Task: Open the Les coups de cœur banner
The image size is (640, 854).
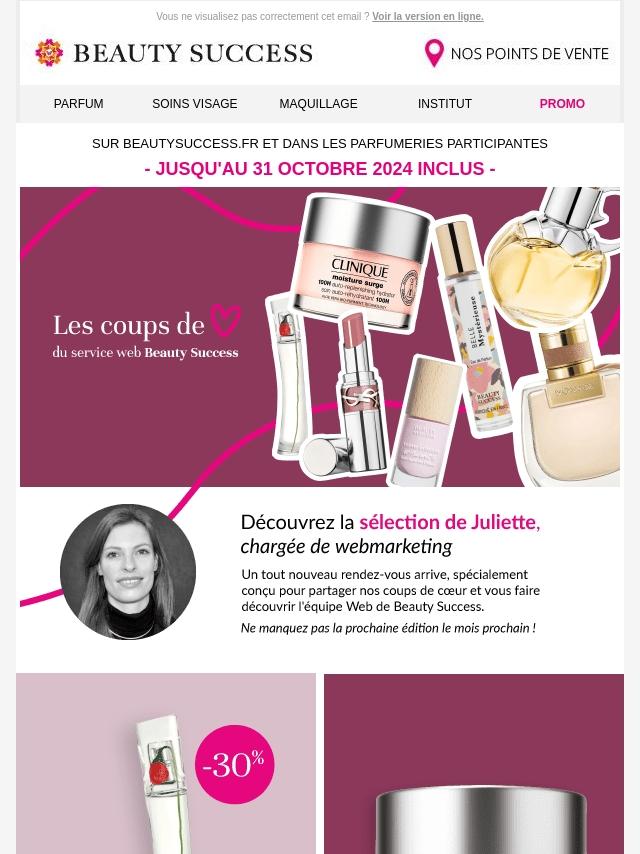Action: [320, 337]
